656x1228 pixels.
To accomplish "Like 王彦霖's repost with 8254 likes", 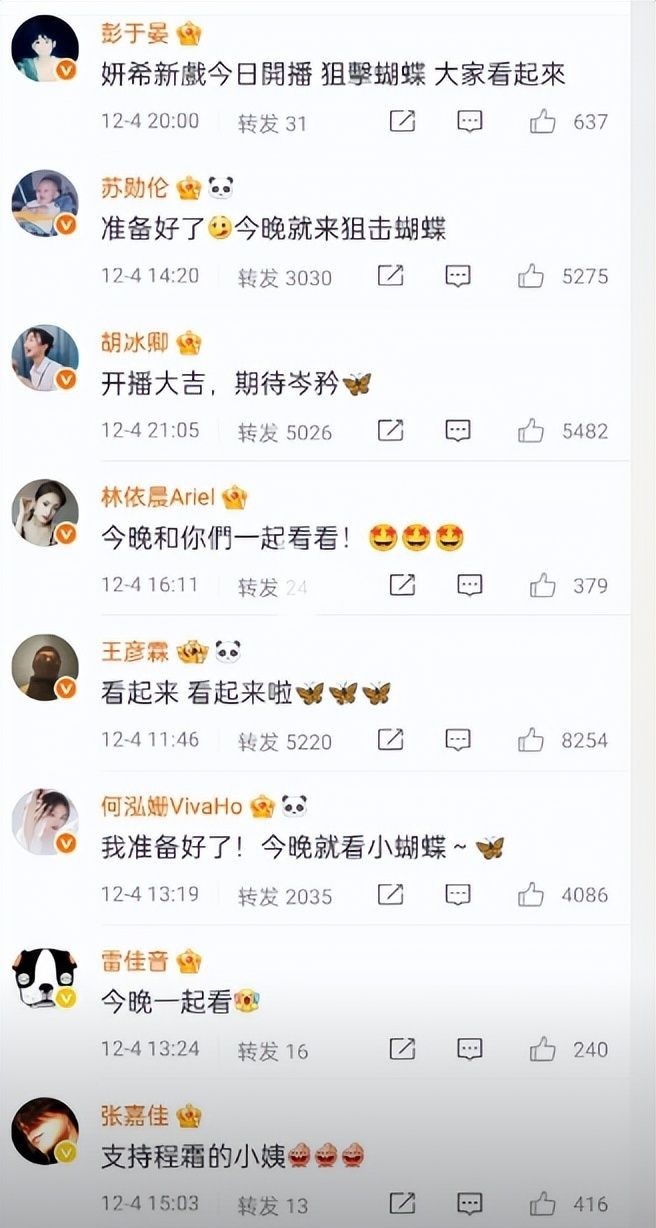I will [531, 740].
